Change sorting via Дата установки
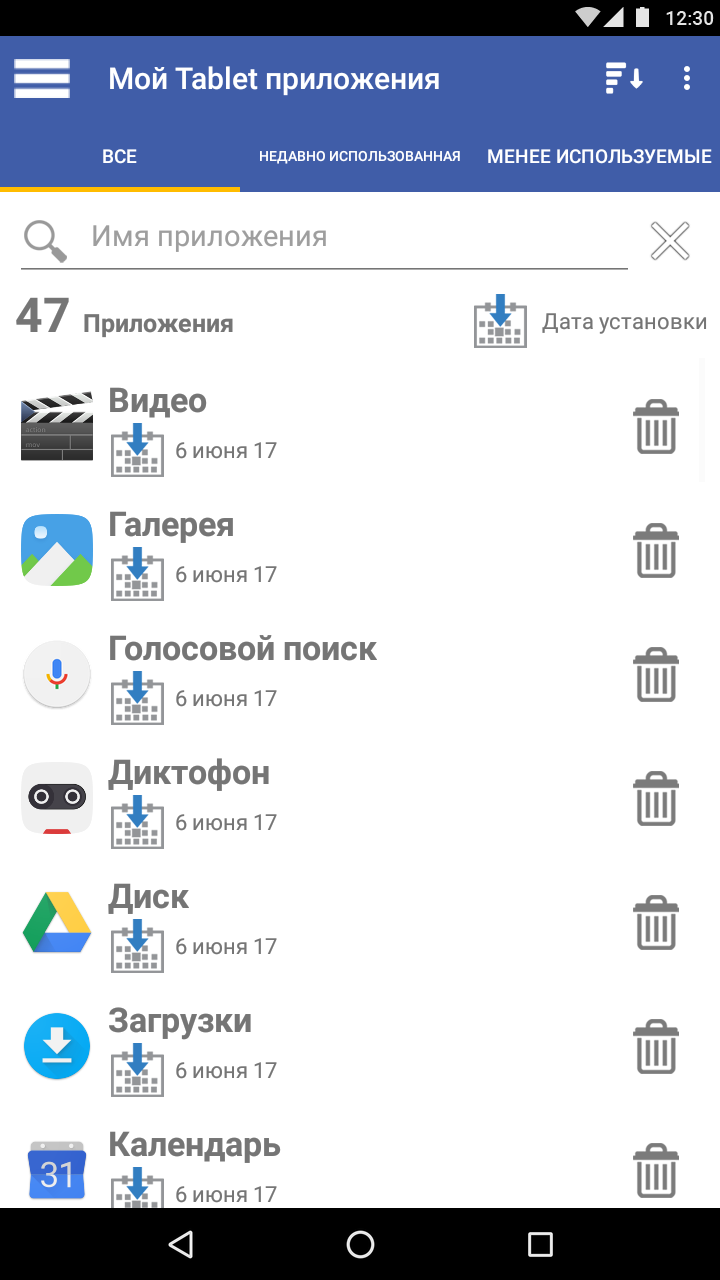The image size is (720, 1280). (590, 322)
